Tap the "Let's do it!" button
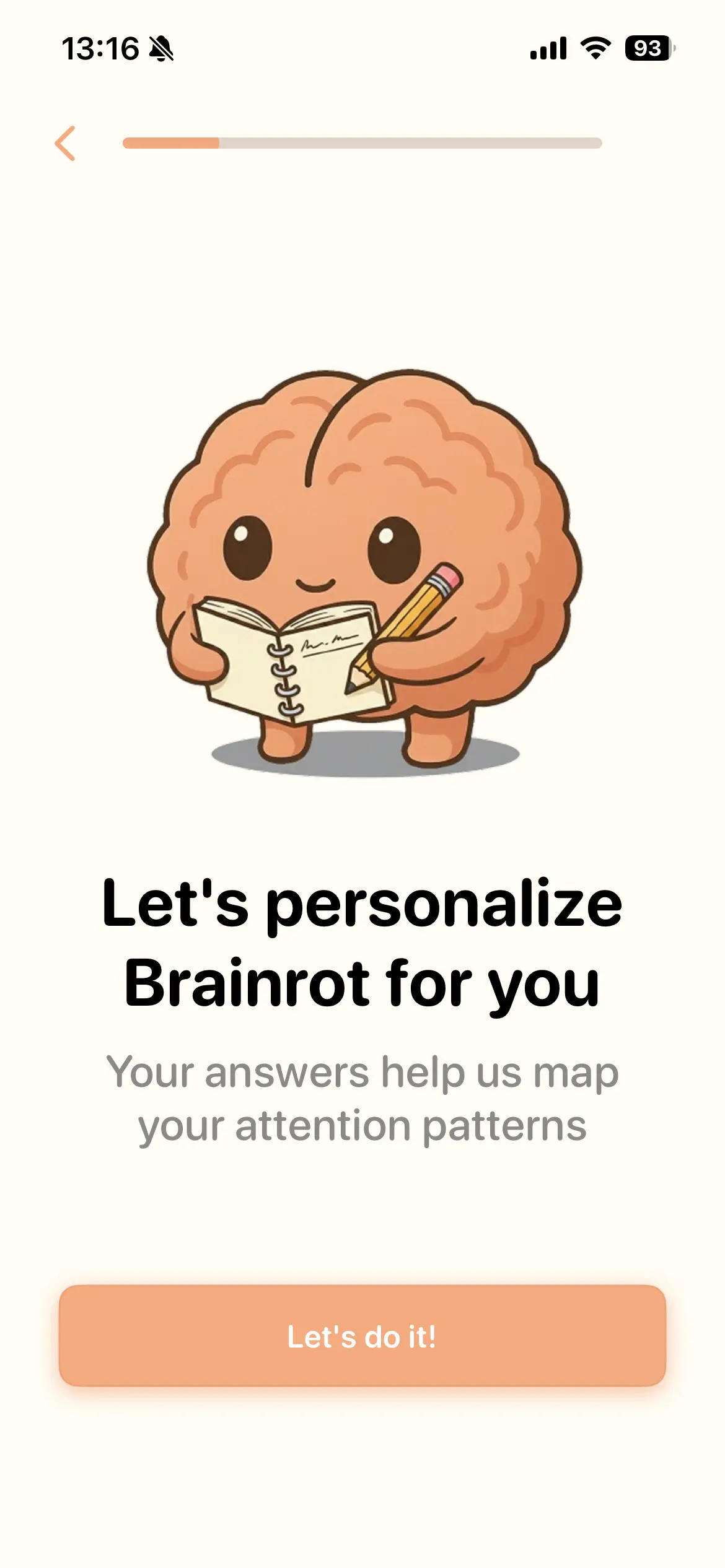The image size is (725, 1568). click(x=362, y=1336)
